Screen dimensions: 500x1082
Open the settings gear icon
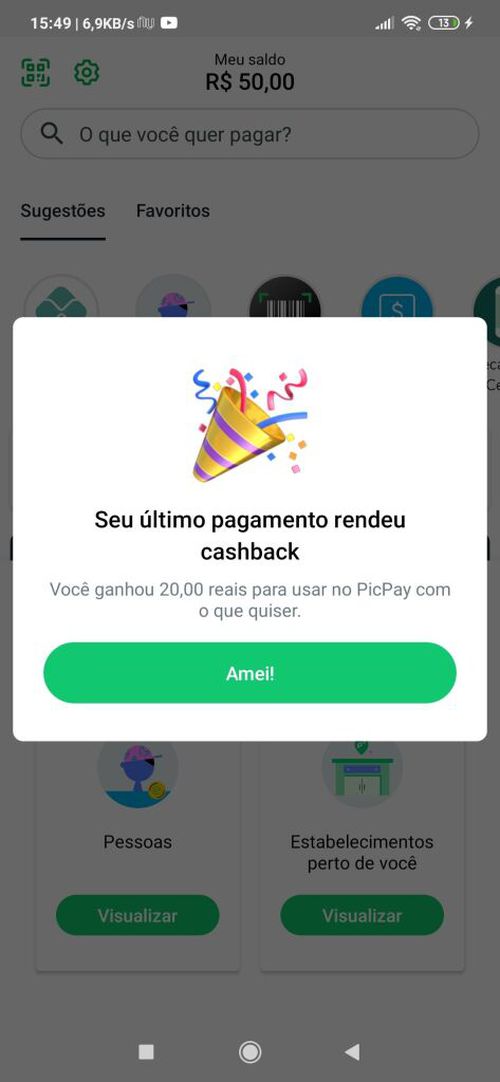click(87, 72)
